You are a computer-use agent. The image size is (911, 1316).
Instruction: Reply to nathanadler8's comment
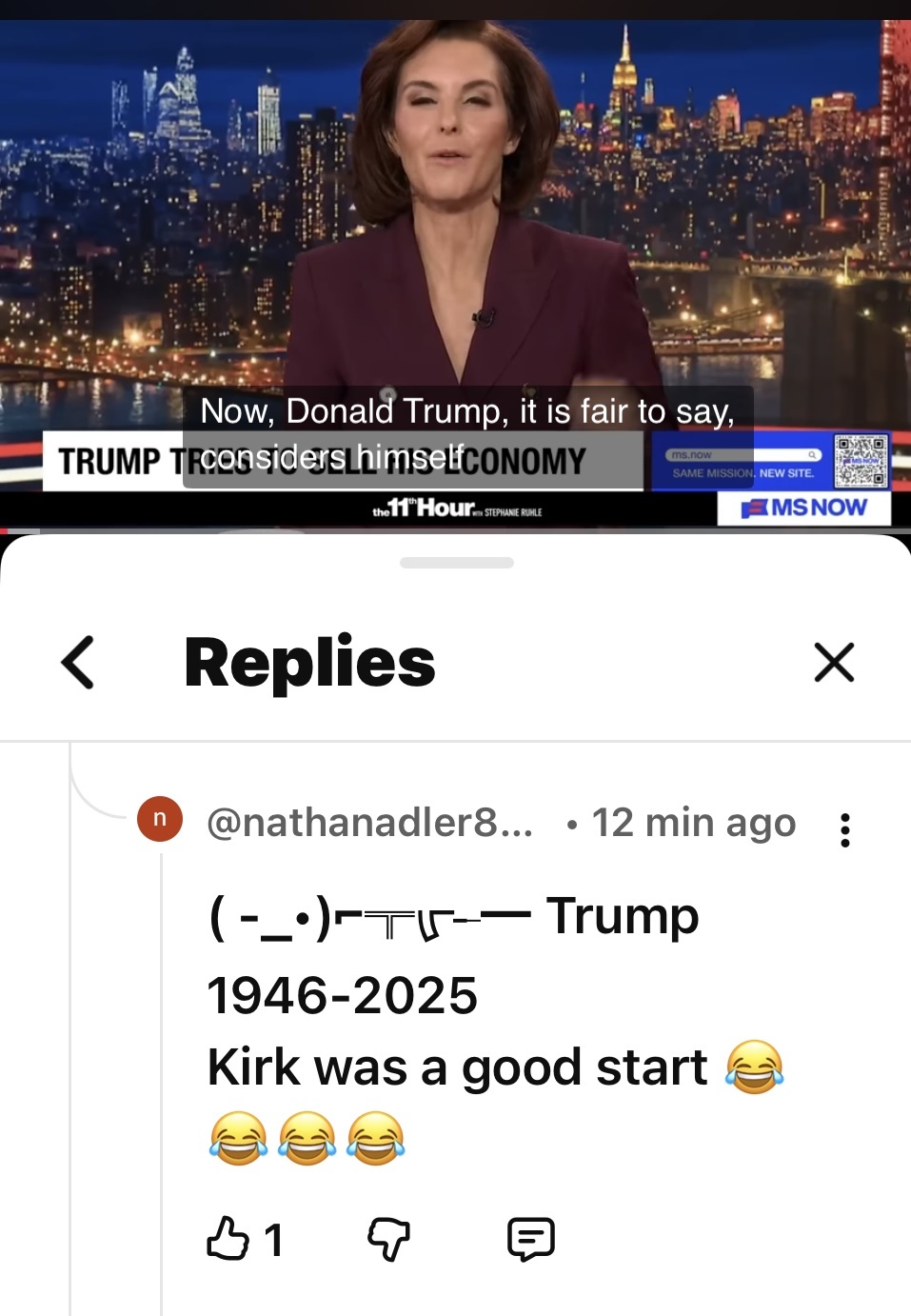pos(530,1239)
